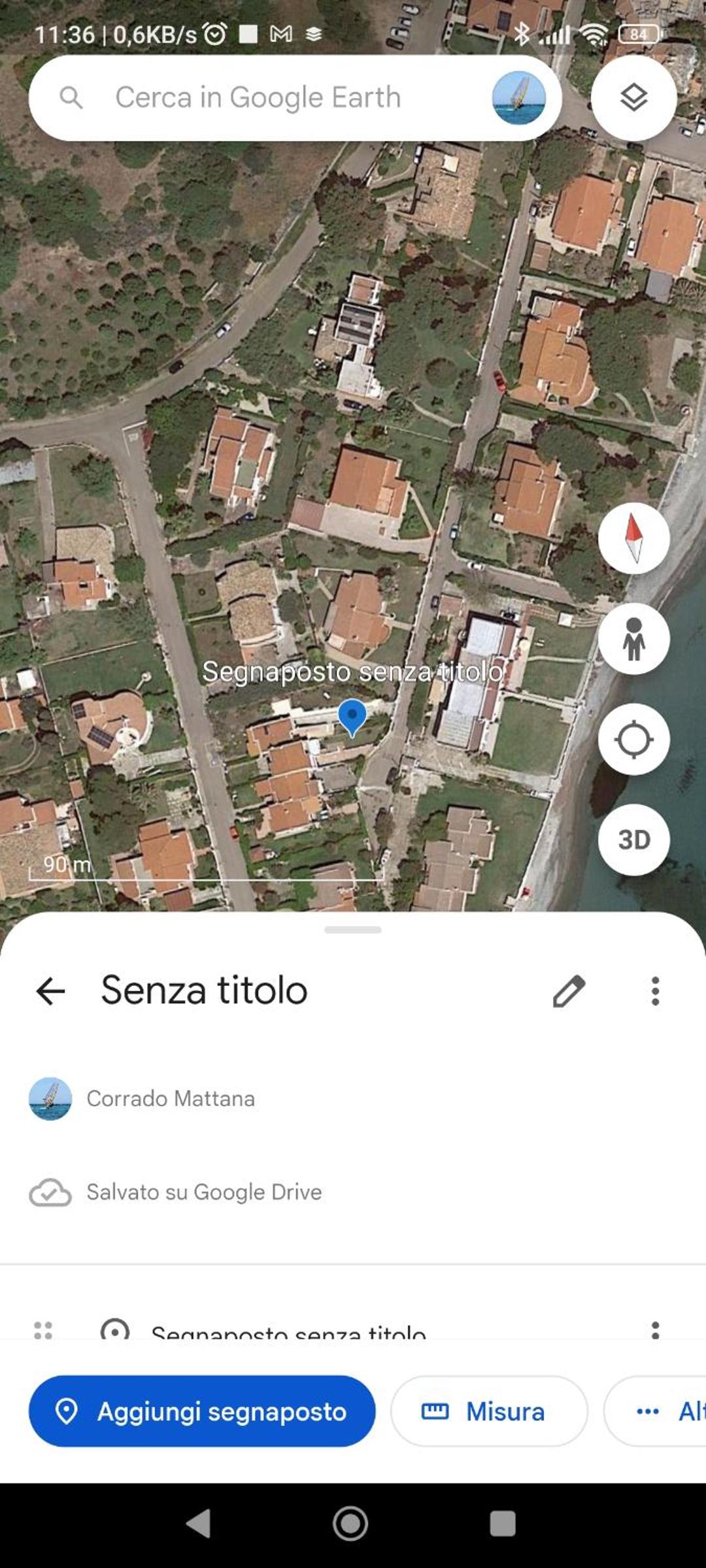Open options for the Segnaposto senza titolo row
Viewport: 706px width, 1568px height.
point(655,1330)
